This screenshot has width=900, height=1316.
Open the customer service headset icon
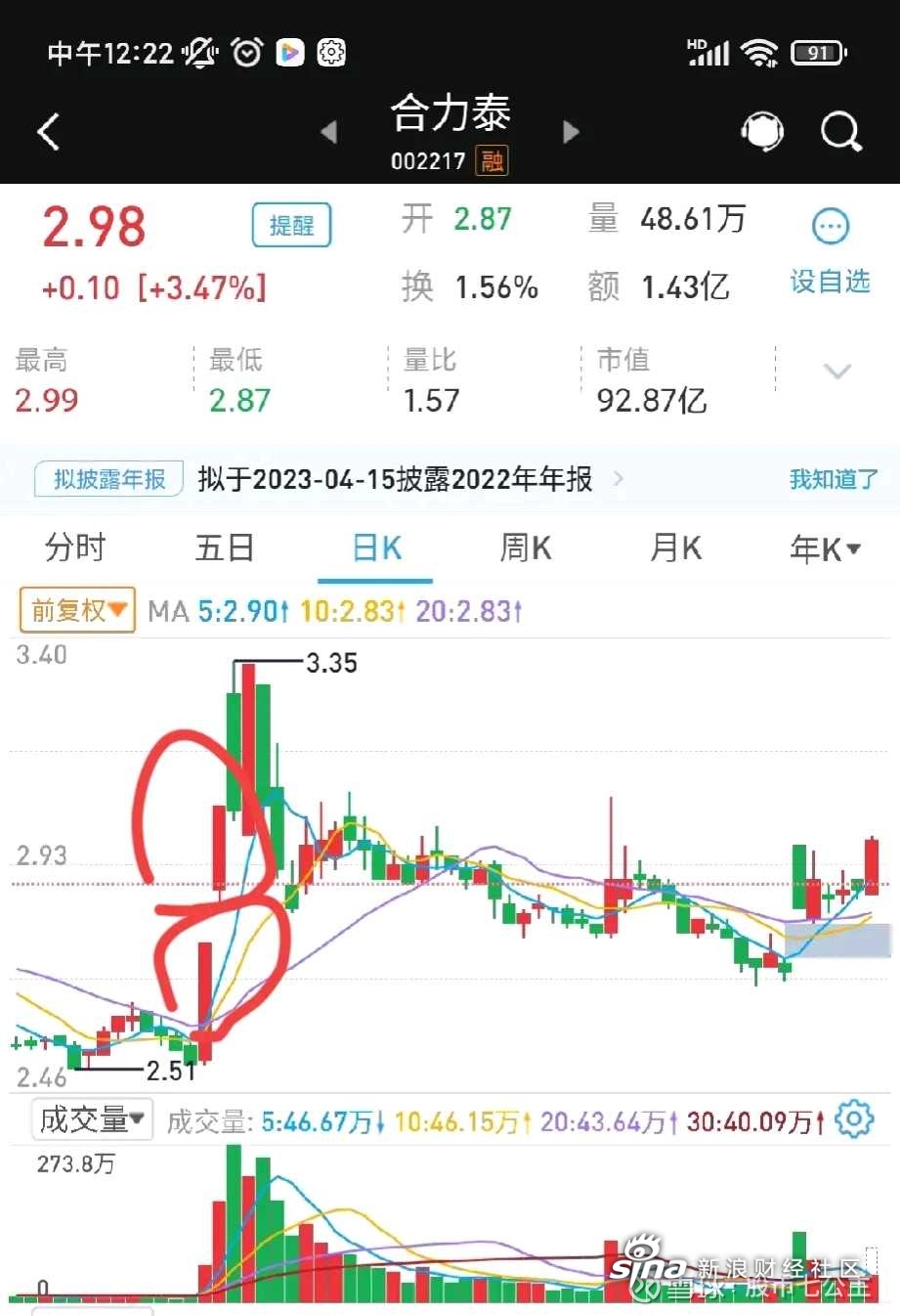click(x=762, y=131)
